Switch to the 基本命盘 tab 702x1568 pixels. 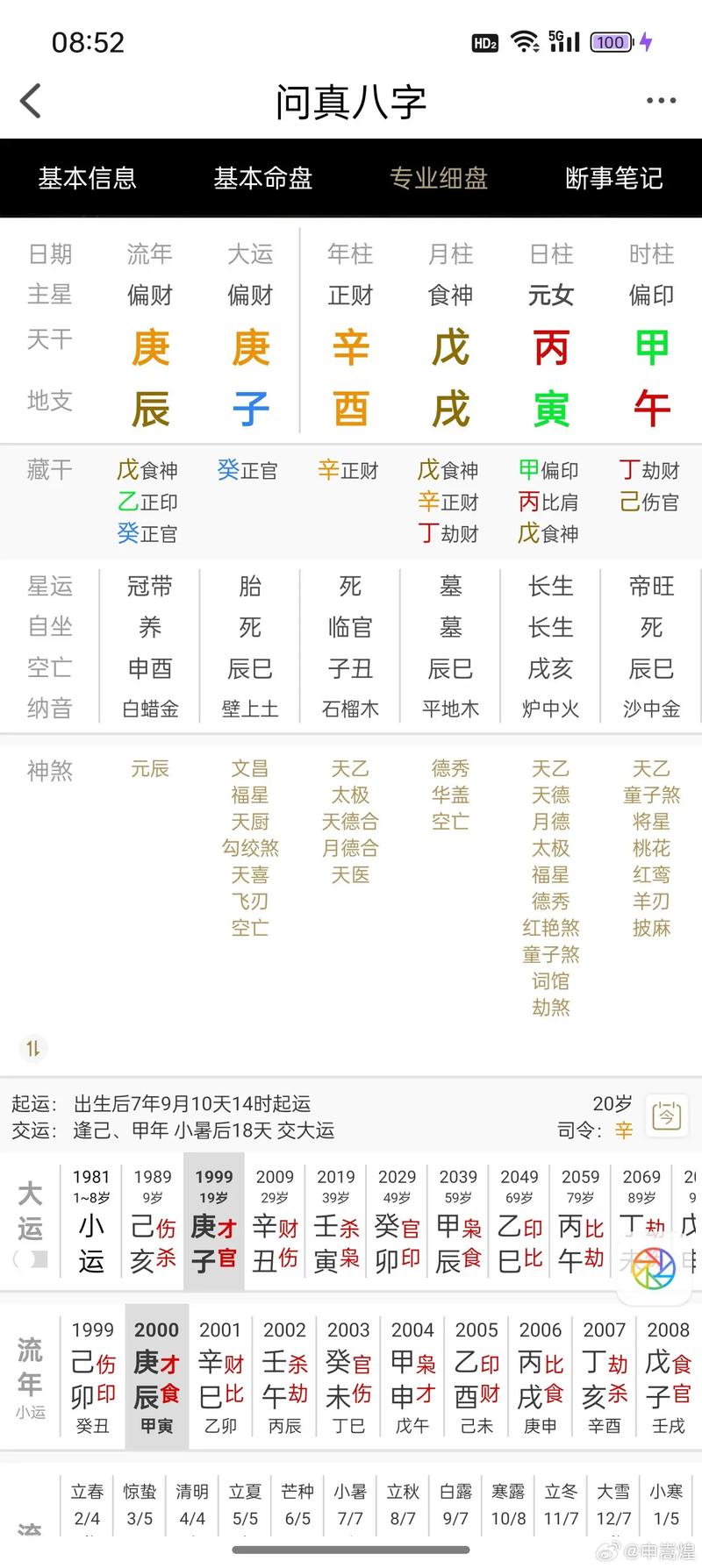[x=262, y=178]
